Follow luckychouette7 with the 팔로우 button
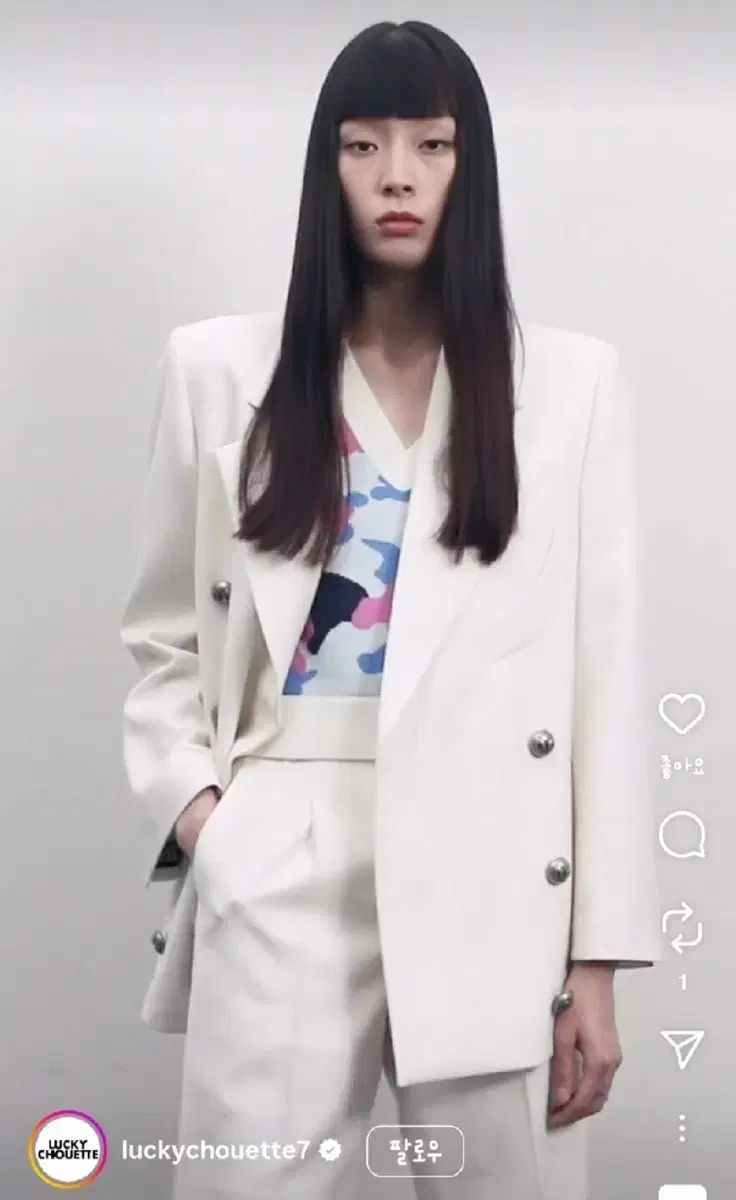The width and height of the screenshot is (736, 1200). [x=413, y=1150]
